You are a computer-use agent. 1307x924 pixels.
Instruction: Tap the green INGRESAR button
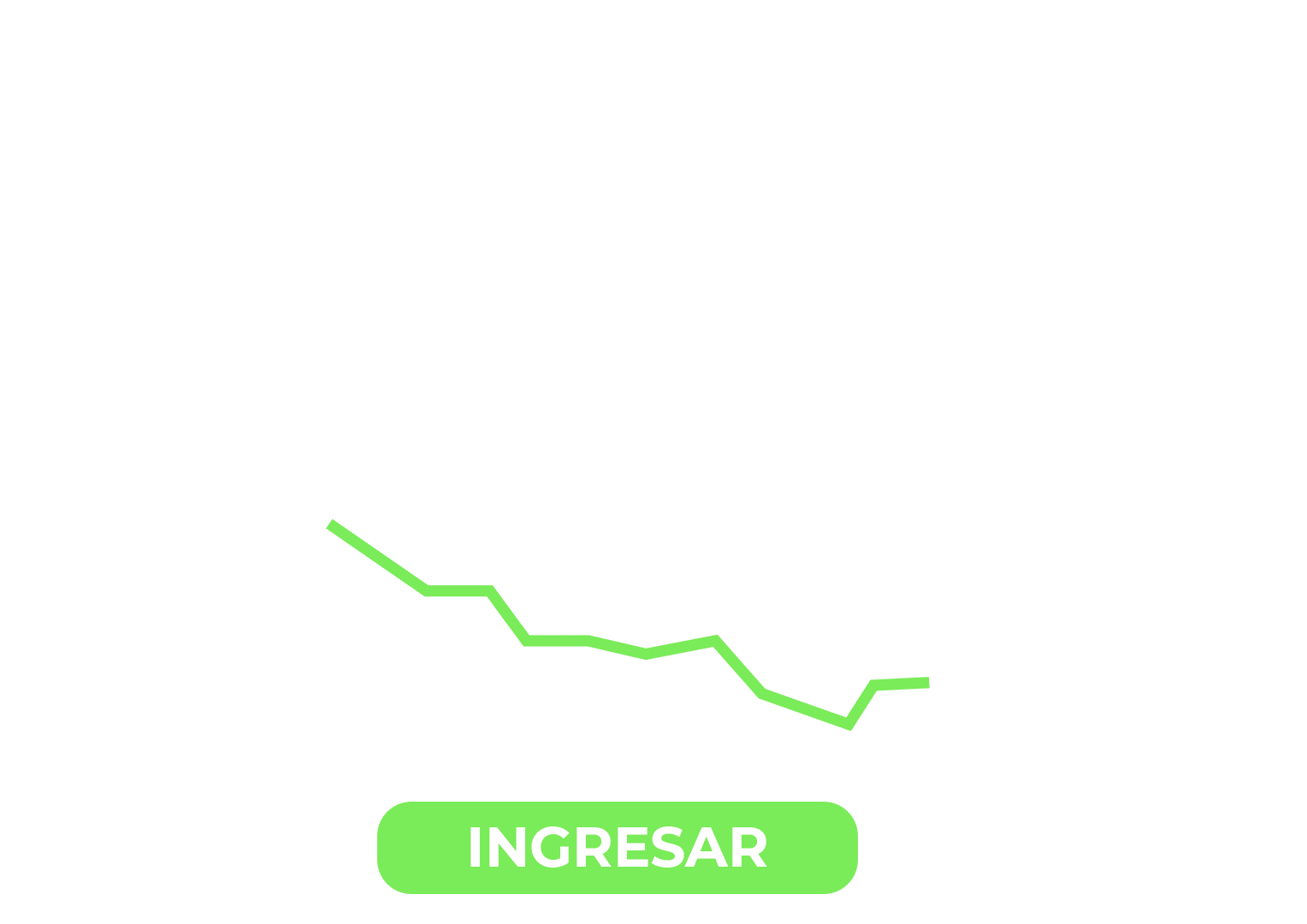pos(618,847)
